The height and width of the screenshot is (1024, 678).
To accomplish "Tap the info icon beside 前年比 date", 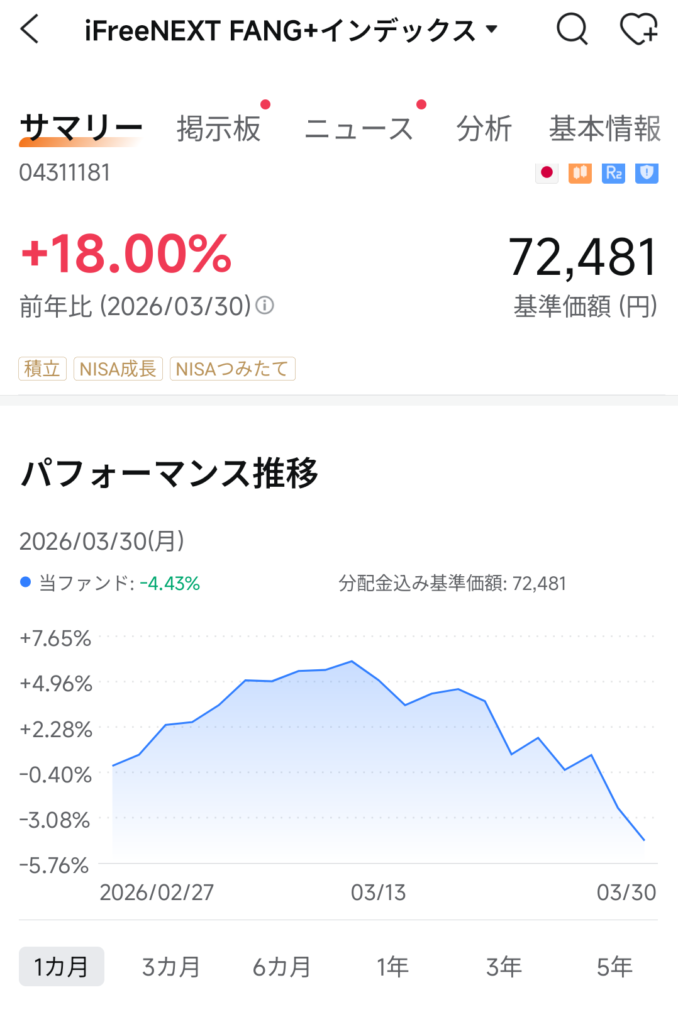I will tap(265, 306).
